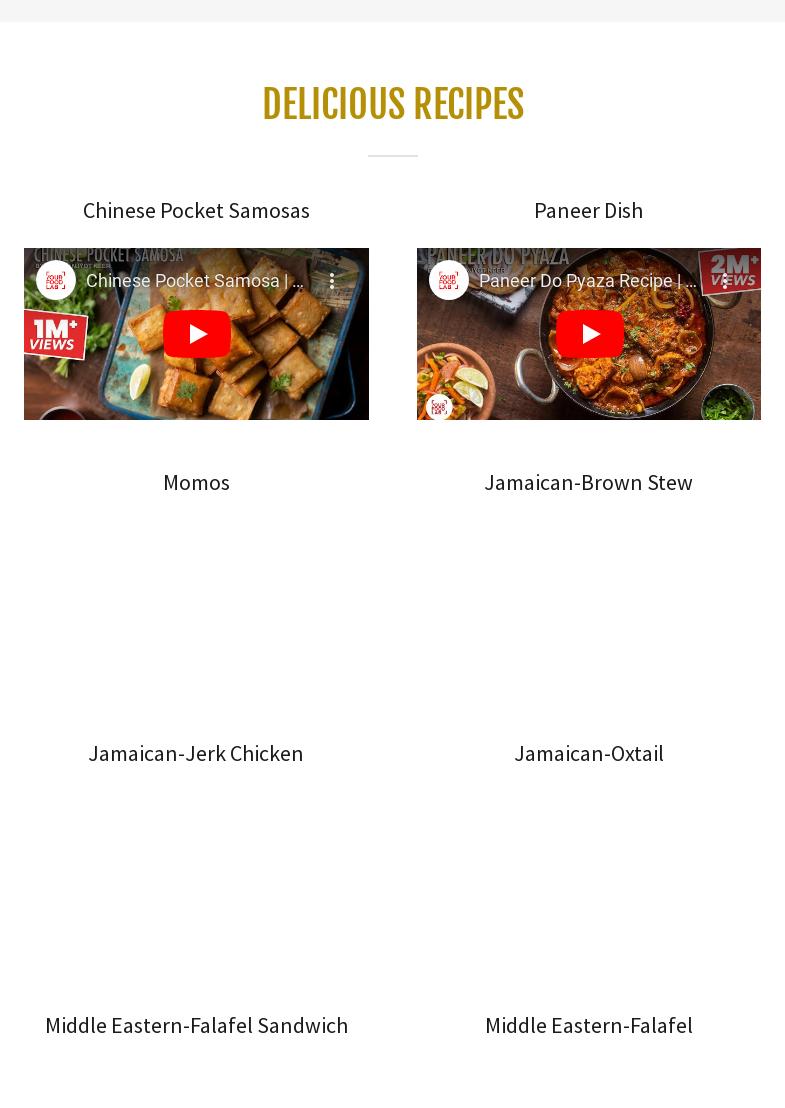785x1108 pixels.
Task: Open more options menu on Paneer video
Action: [726, 281]
